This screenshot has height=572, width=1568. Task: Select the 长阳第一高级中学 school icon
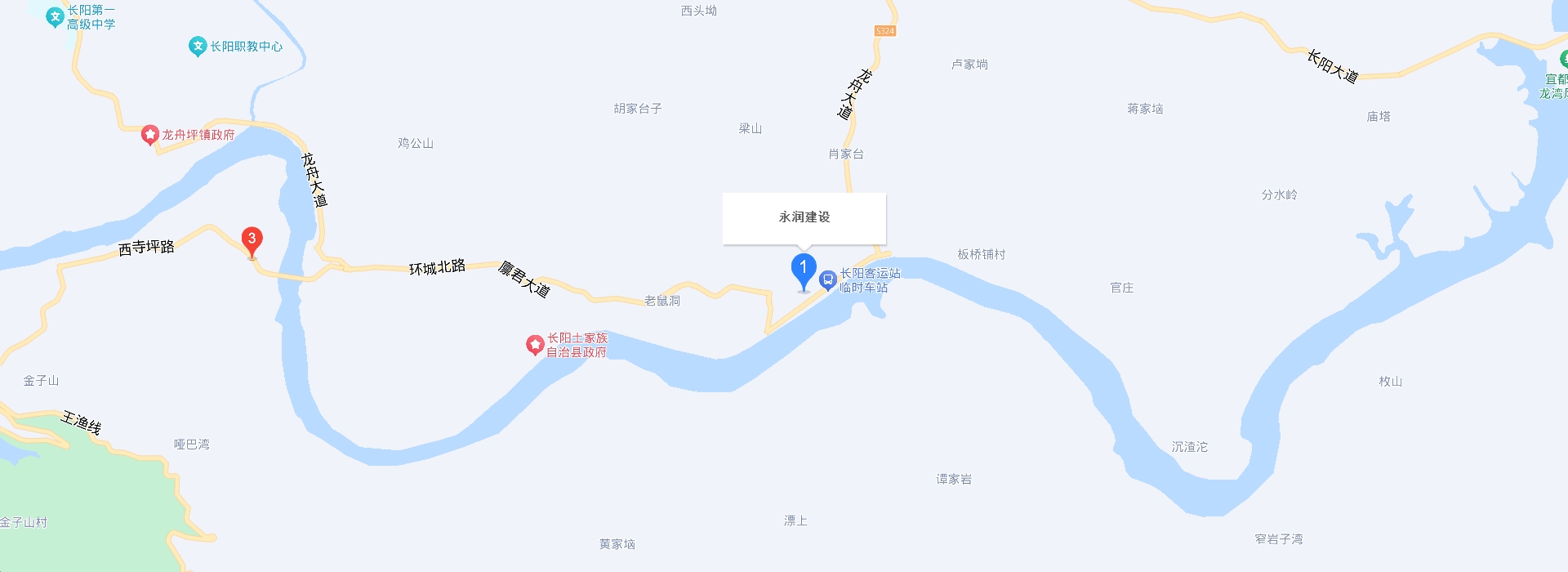click(x=55, y=17)
